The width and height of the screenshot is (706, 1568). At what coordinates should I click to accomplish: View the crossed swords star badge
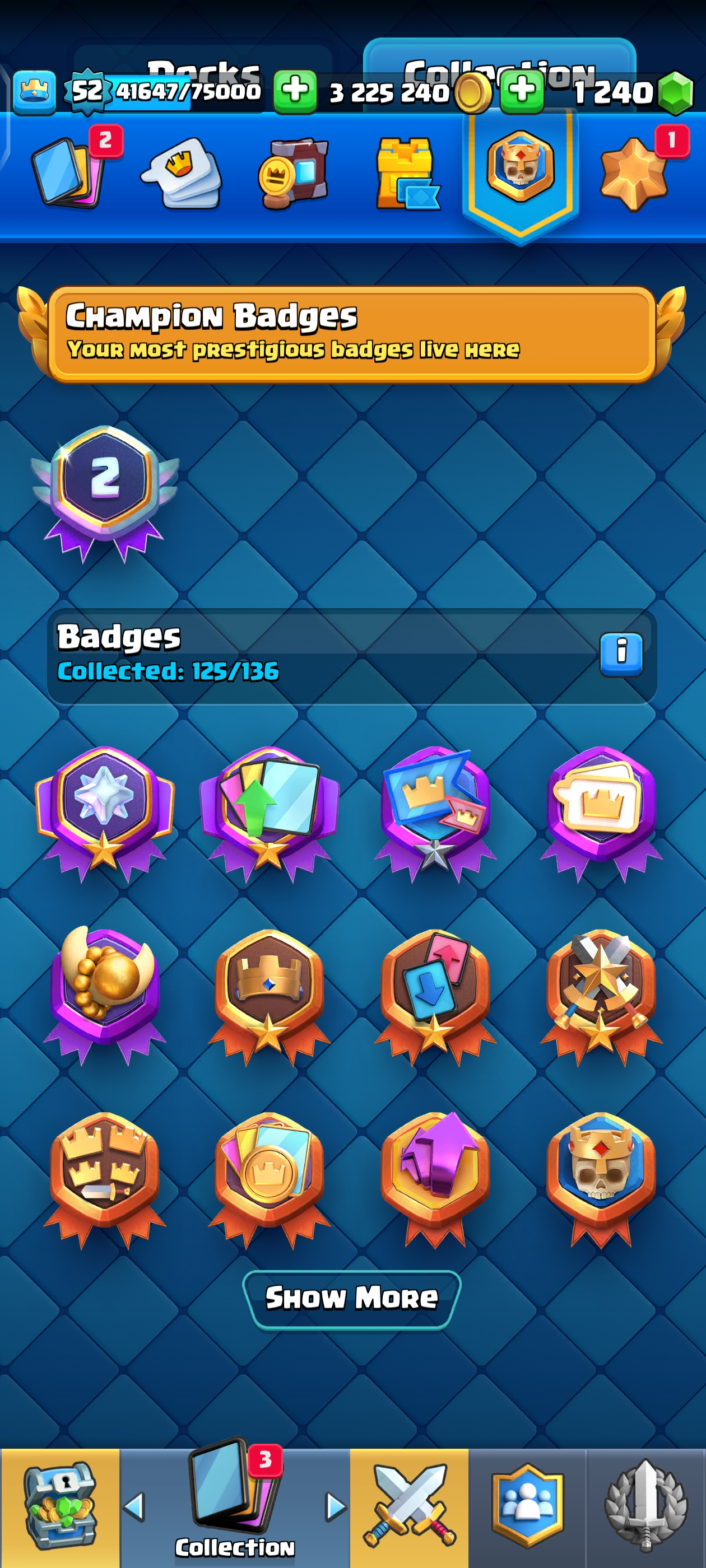point(601,986)
